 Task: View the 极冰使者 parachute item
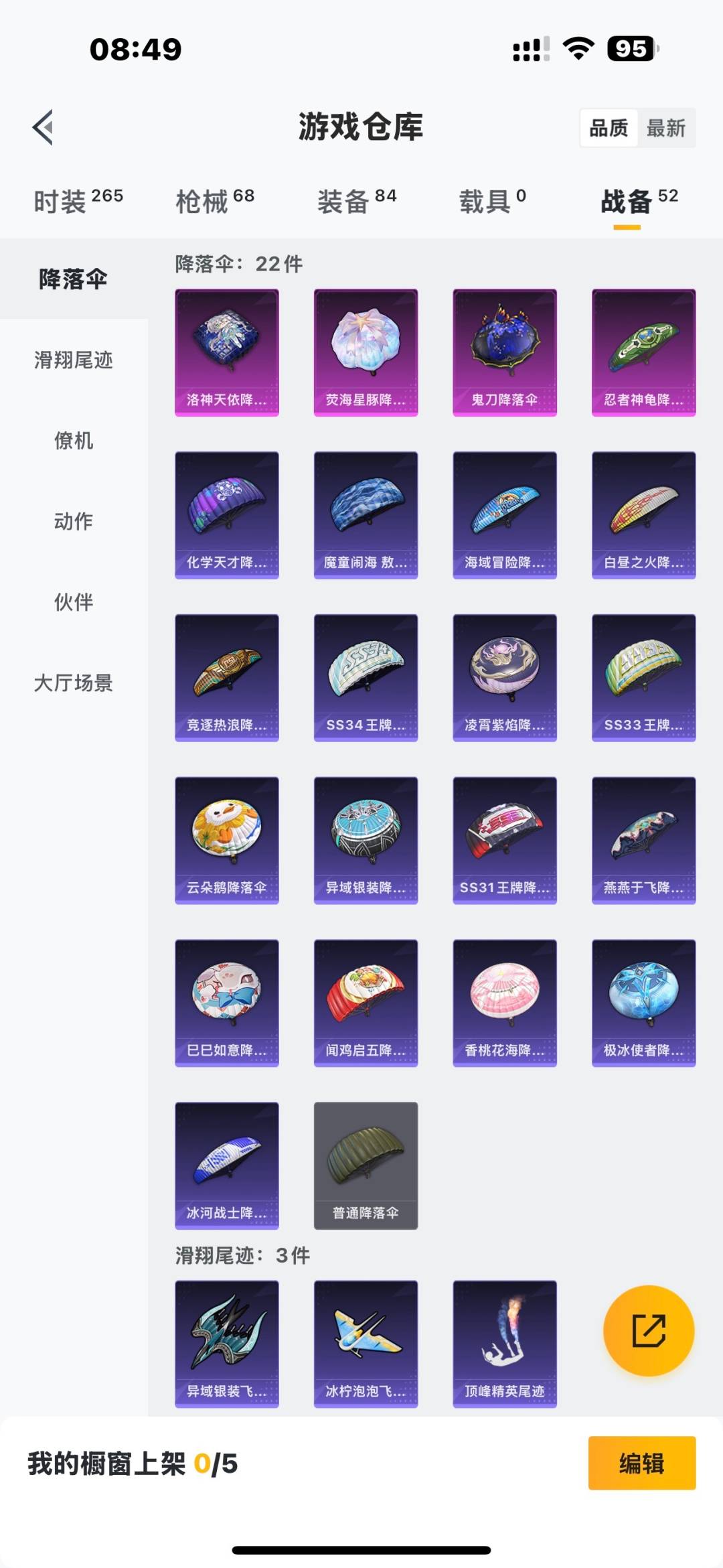pyautogui.click(x=643, y=1003)
